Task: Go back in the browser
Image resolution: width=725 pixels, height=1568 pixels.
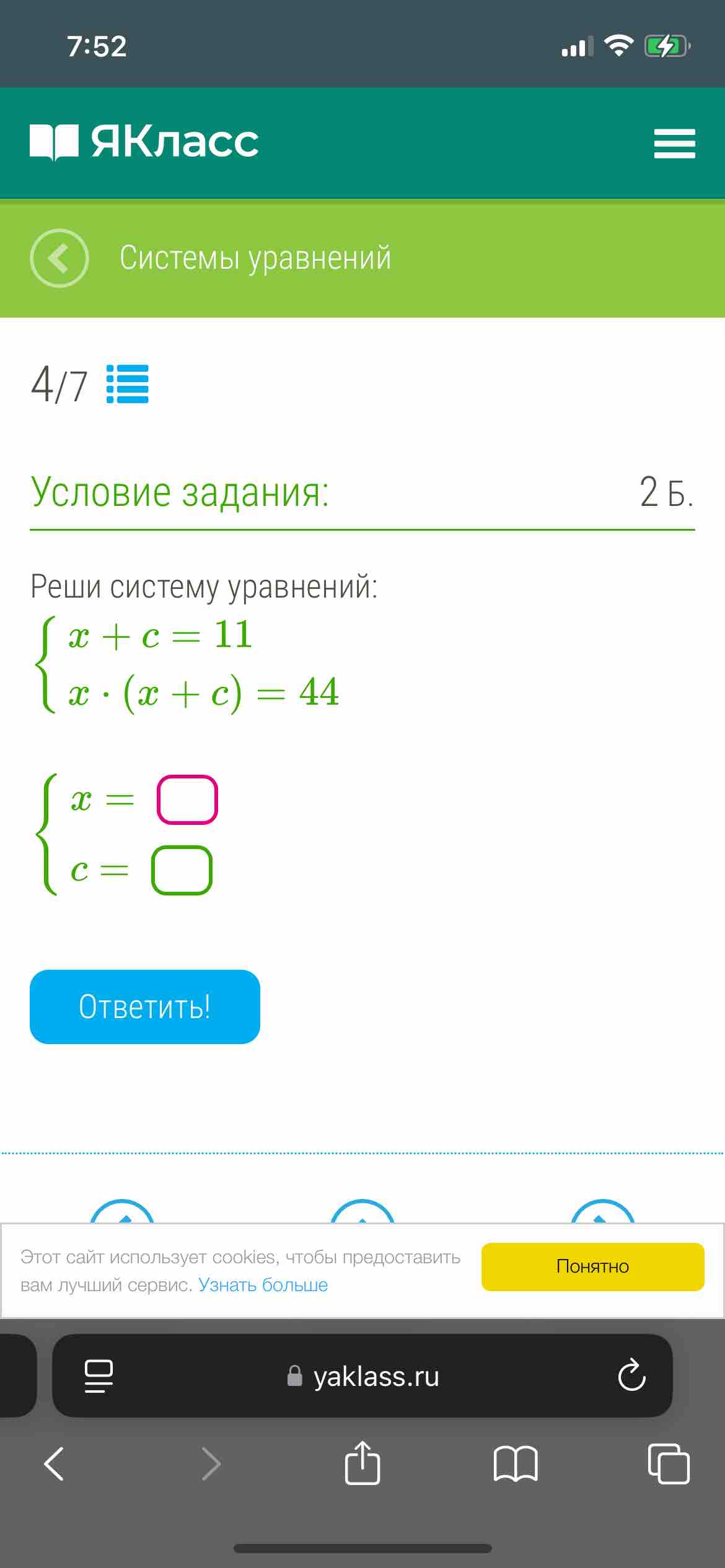Action: pyautogui.click(x=54, y=1463)
